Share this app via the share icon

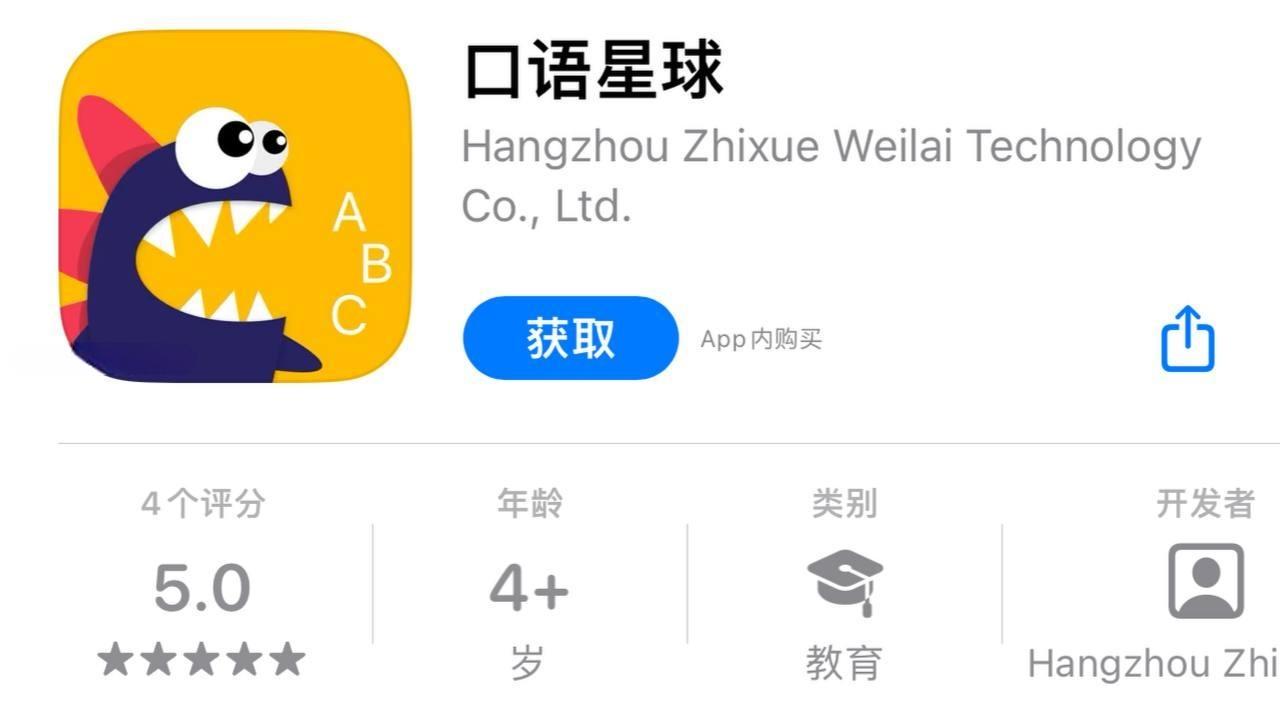[1187, 340]
